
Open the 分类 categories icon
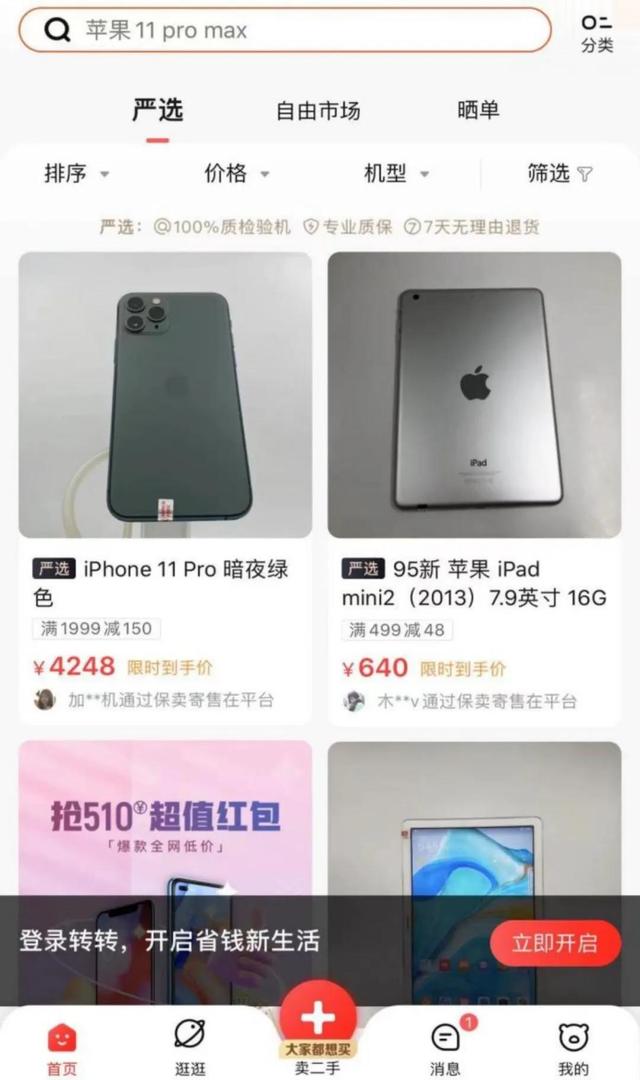point(596,32)
